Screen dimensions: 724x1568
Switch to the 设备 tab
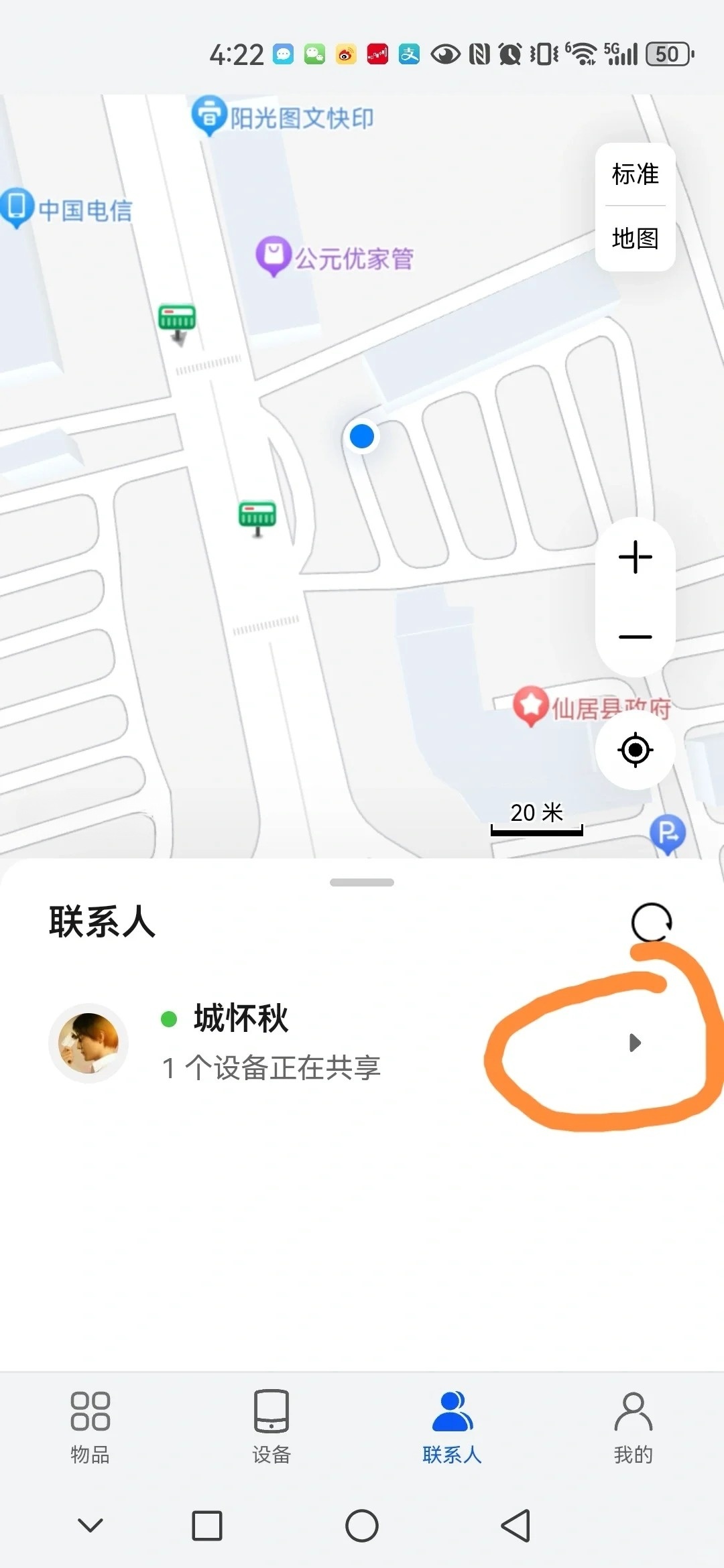pos(271,1426)
